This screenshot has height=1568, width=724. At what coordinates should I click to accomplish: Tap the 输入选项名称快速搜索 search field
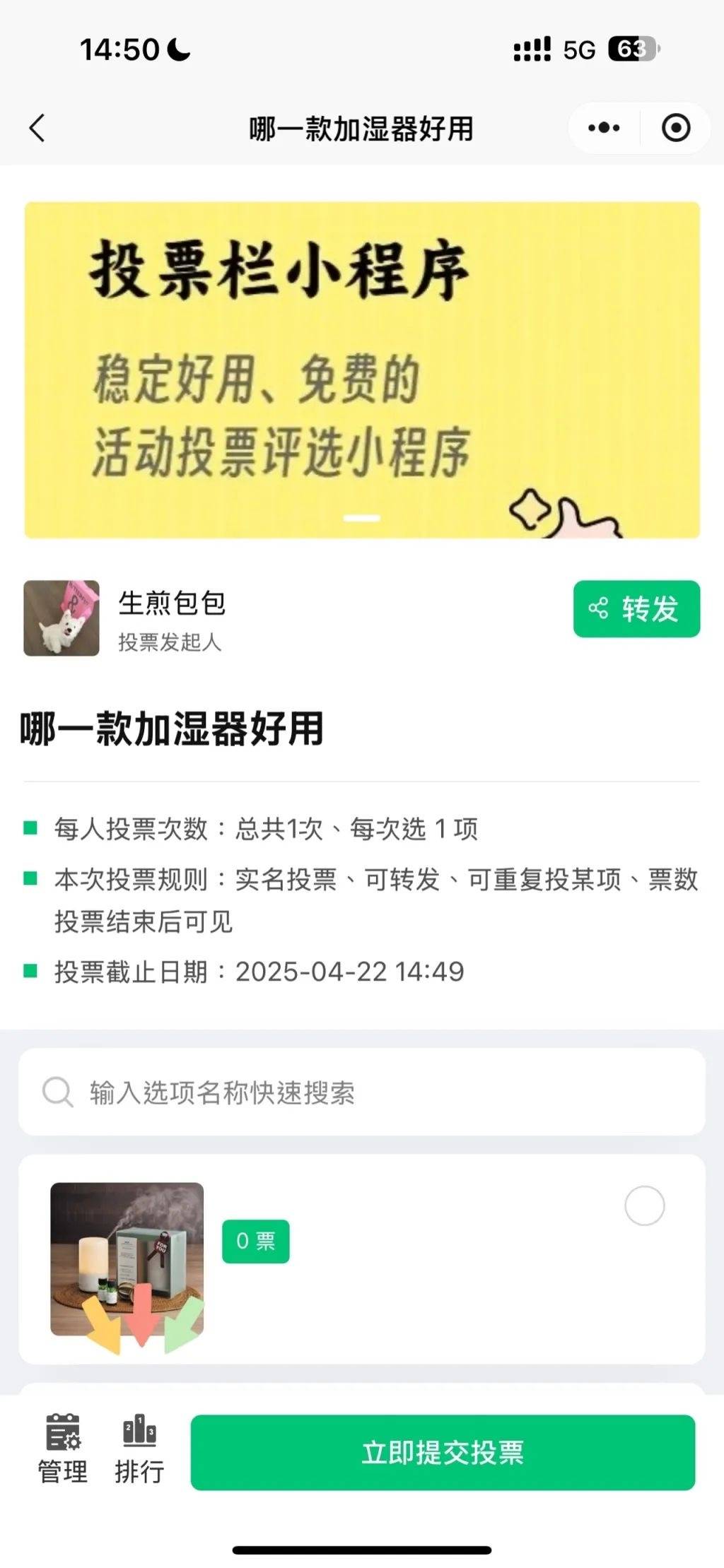(x=362, y=1092)
